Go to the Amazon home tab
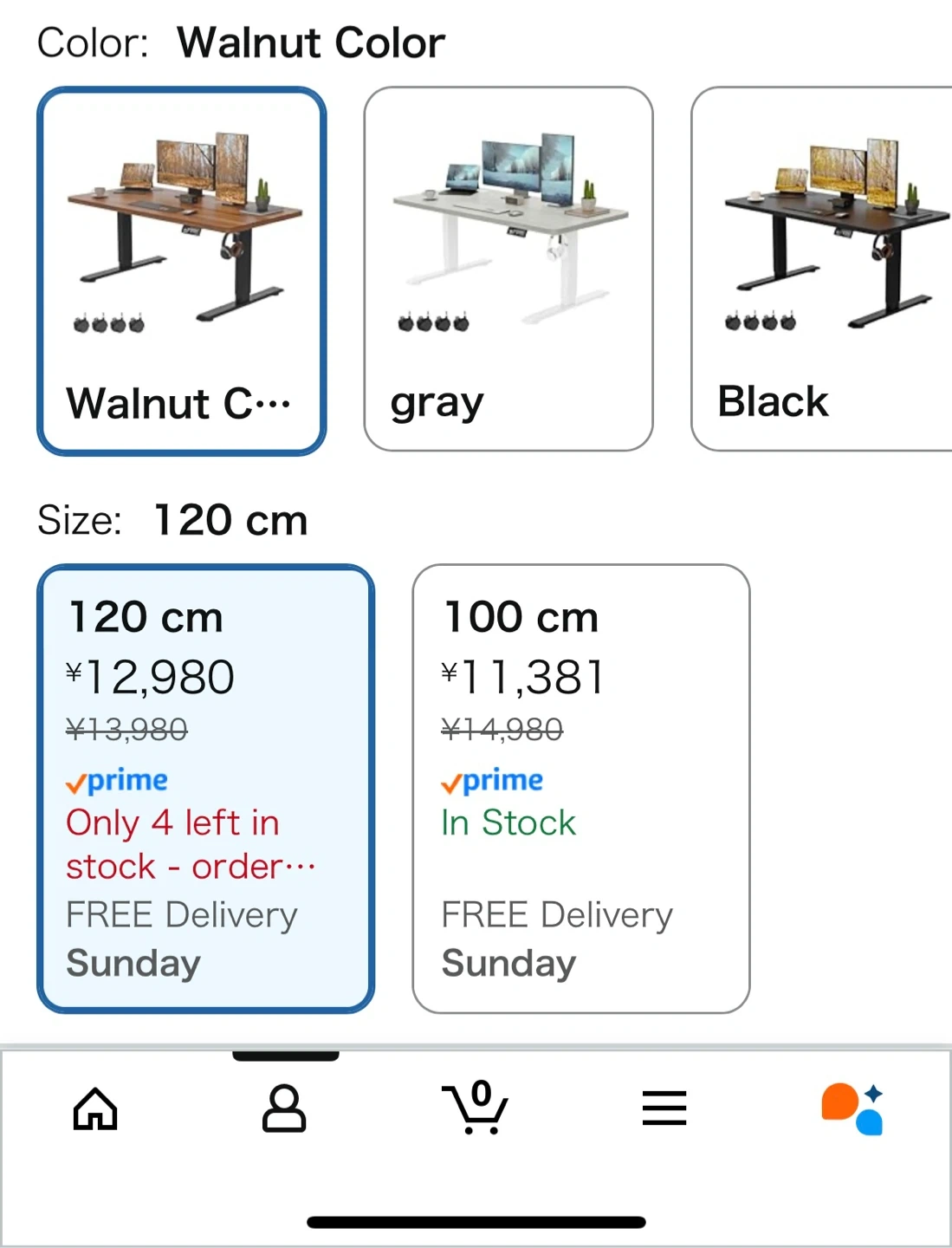 [x=95, y=1108]
